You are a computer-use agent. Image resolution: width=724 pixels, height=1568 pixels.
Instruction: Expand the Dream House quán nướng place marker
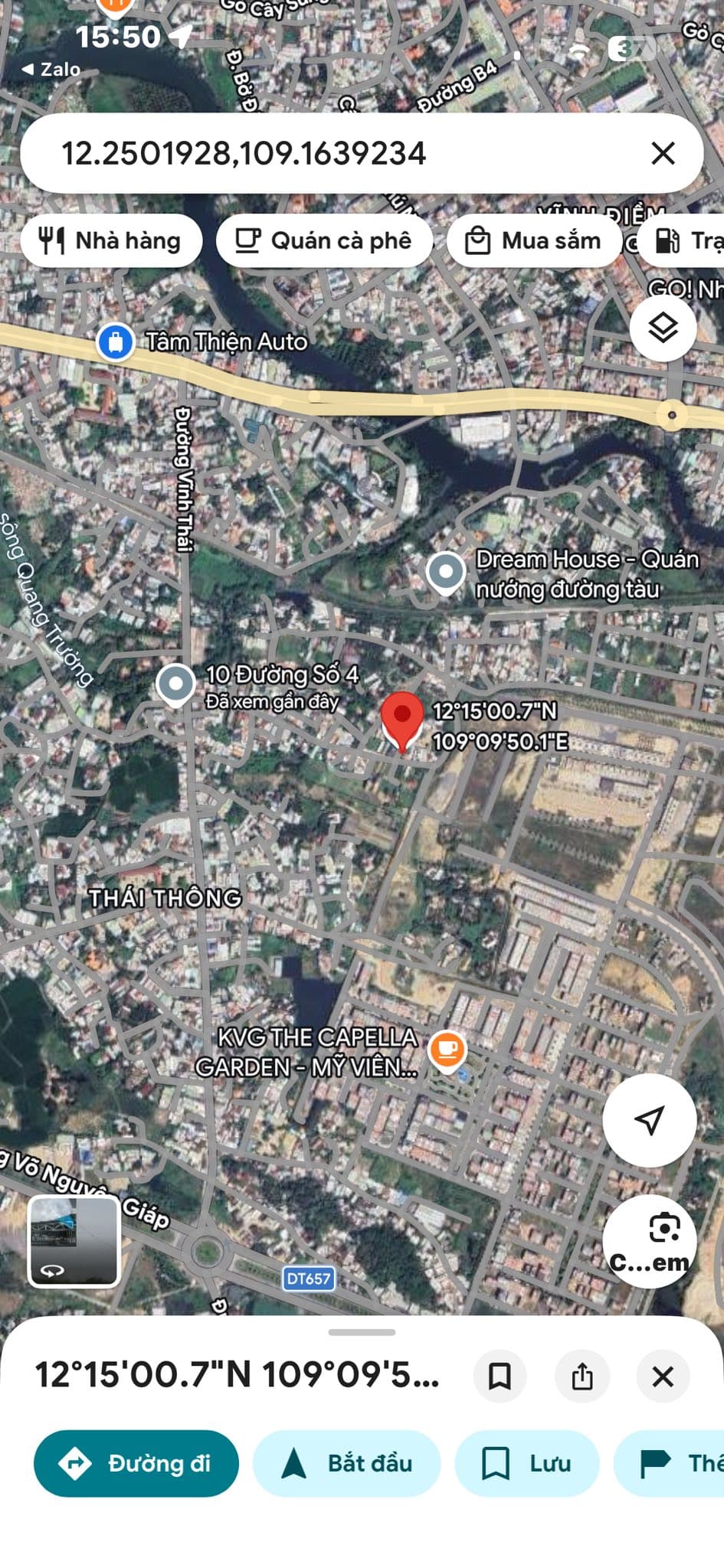click(x=447, y=571)
